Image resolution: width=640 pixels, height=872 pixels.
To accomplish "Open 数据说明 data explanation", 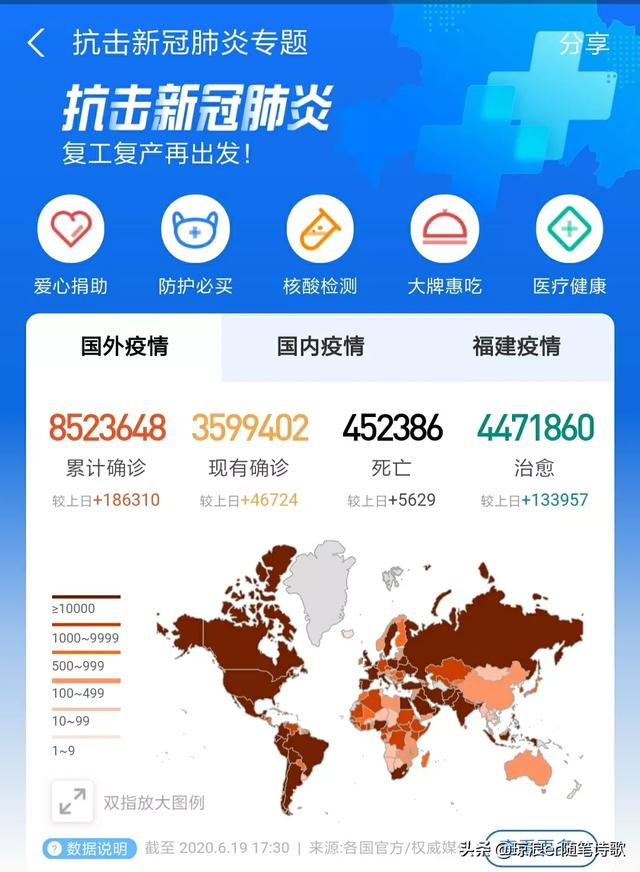I will pyautogui.click(x=87, y=849).
